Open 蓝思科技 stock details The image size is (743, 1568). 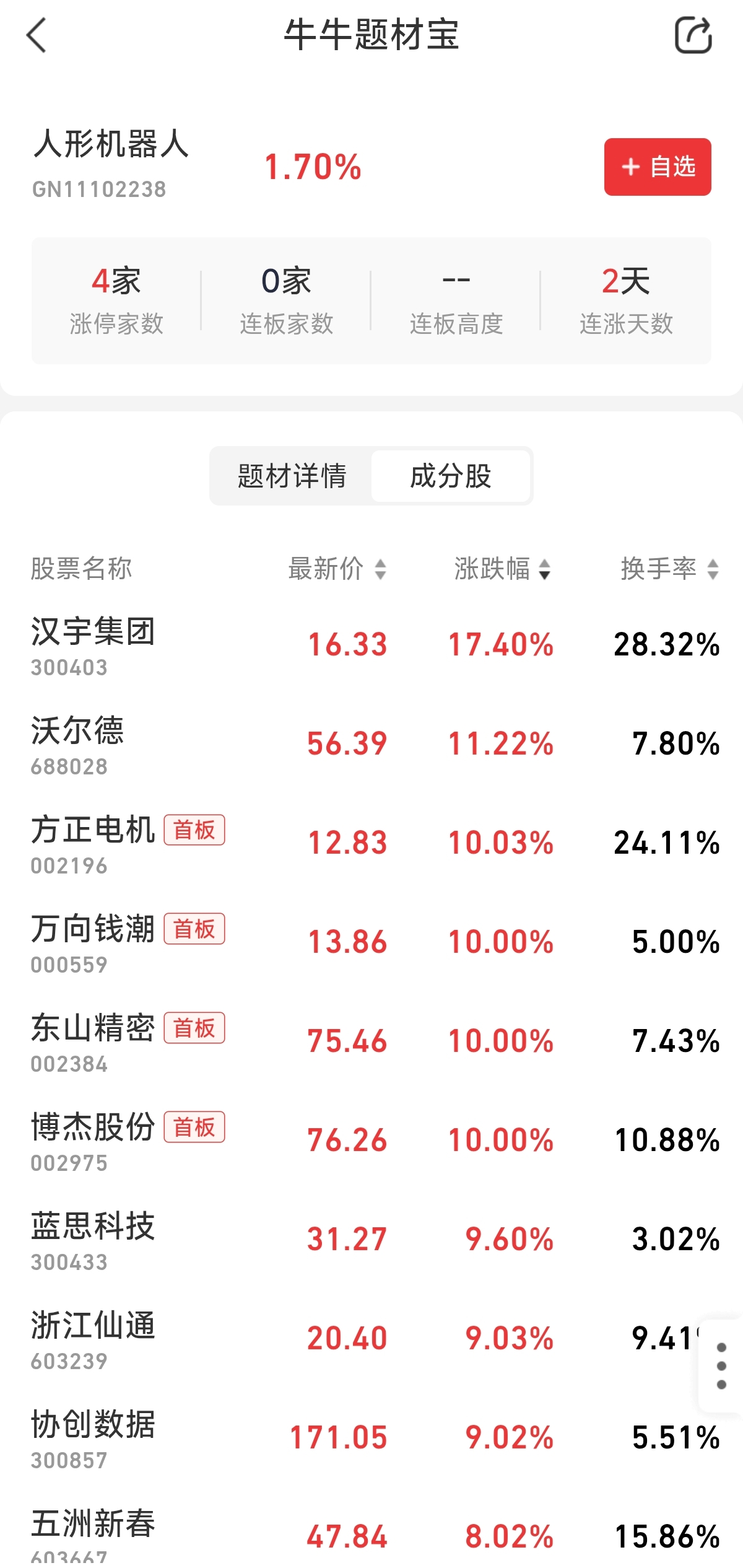[x=93, y=1238]
